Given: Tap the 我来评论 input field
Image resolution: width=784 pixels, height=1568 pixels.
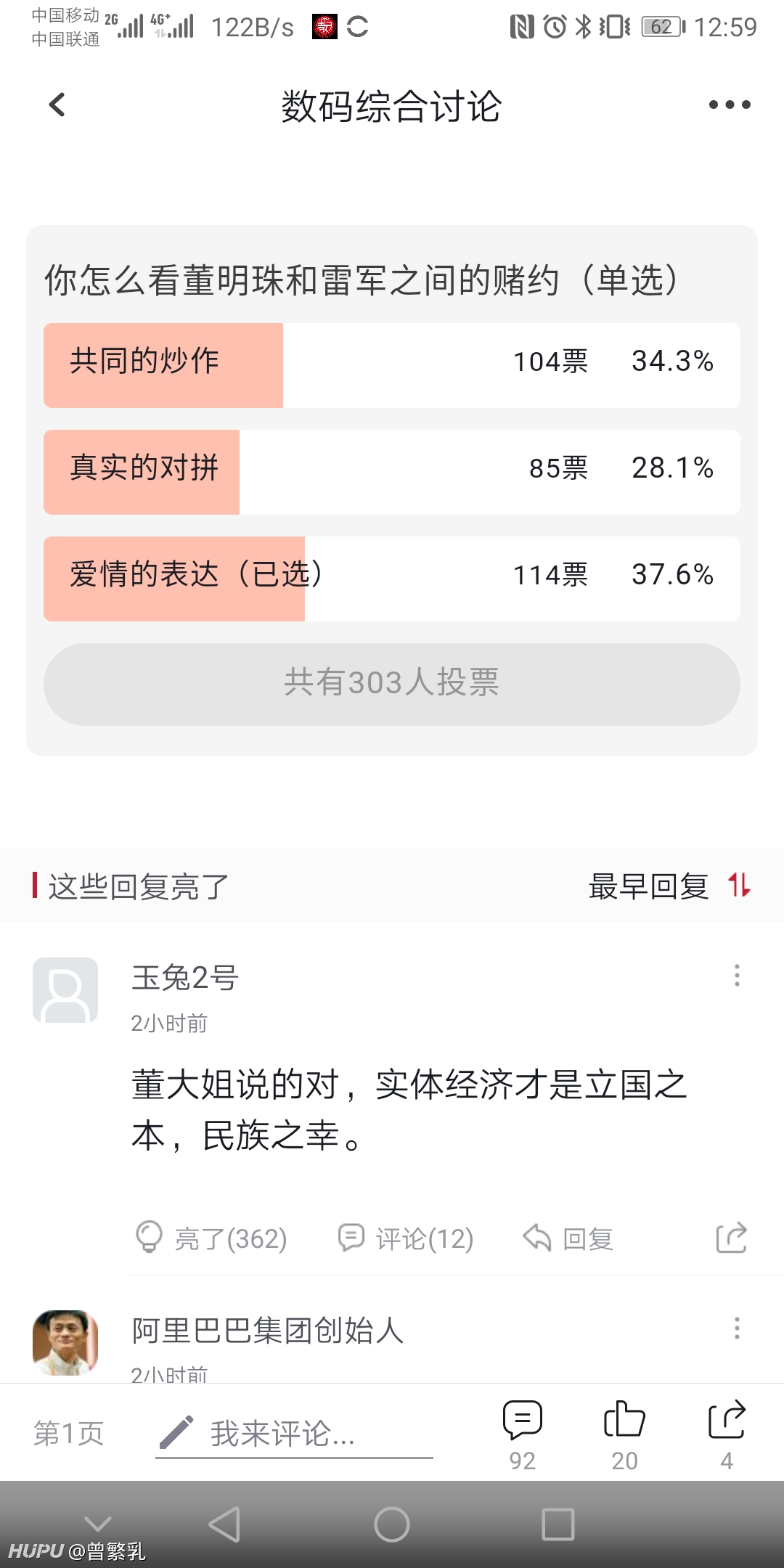Looking at the screenshot, I should pyautogui.click(x=294, y=1434).
